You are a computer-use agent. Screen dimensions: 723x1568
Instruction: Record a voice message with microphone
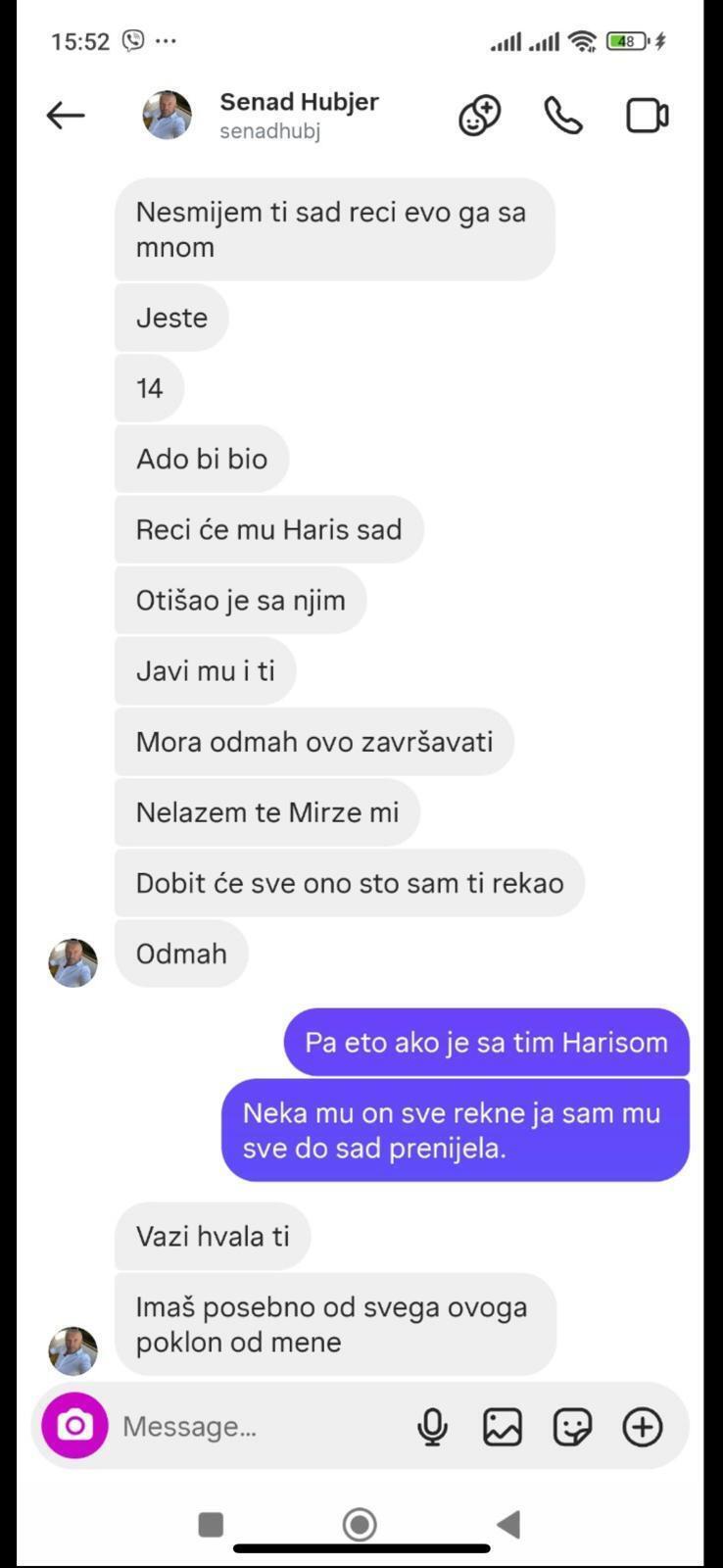(432, 1427)
